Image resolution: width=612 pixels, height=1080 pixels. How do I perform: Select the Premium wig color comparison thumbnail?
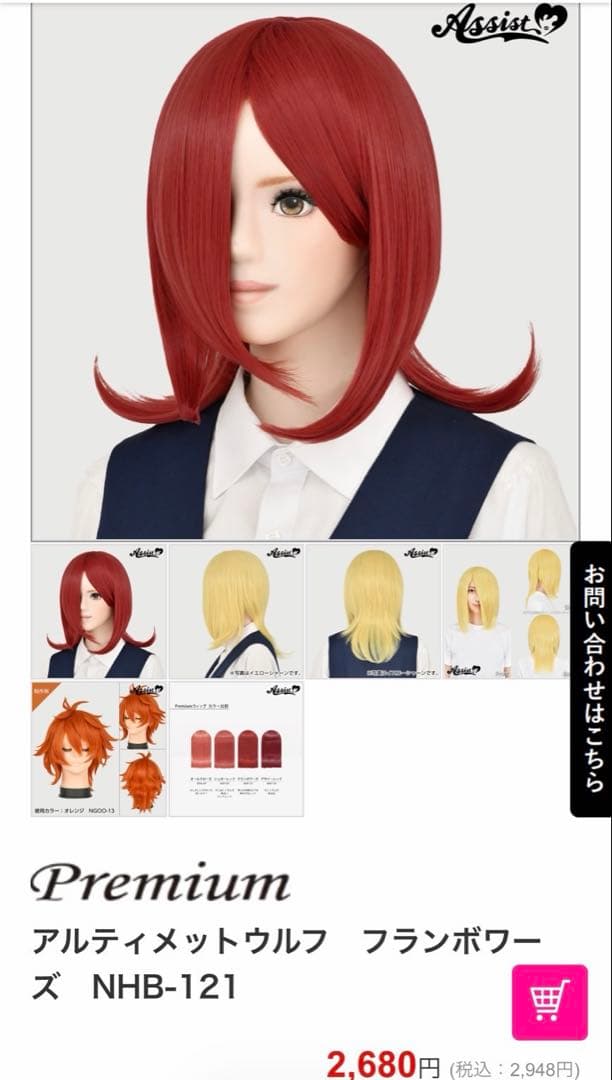237,748
